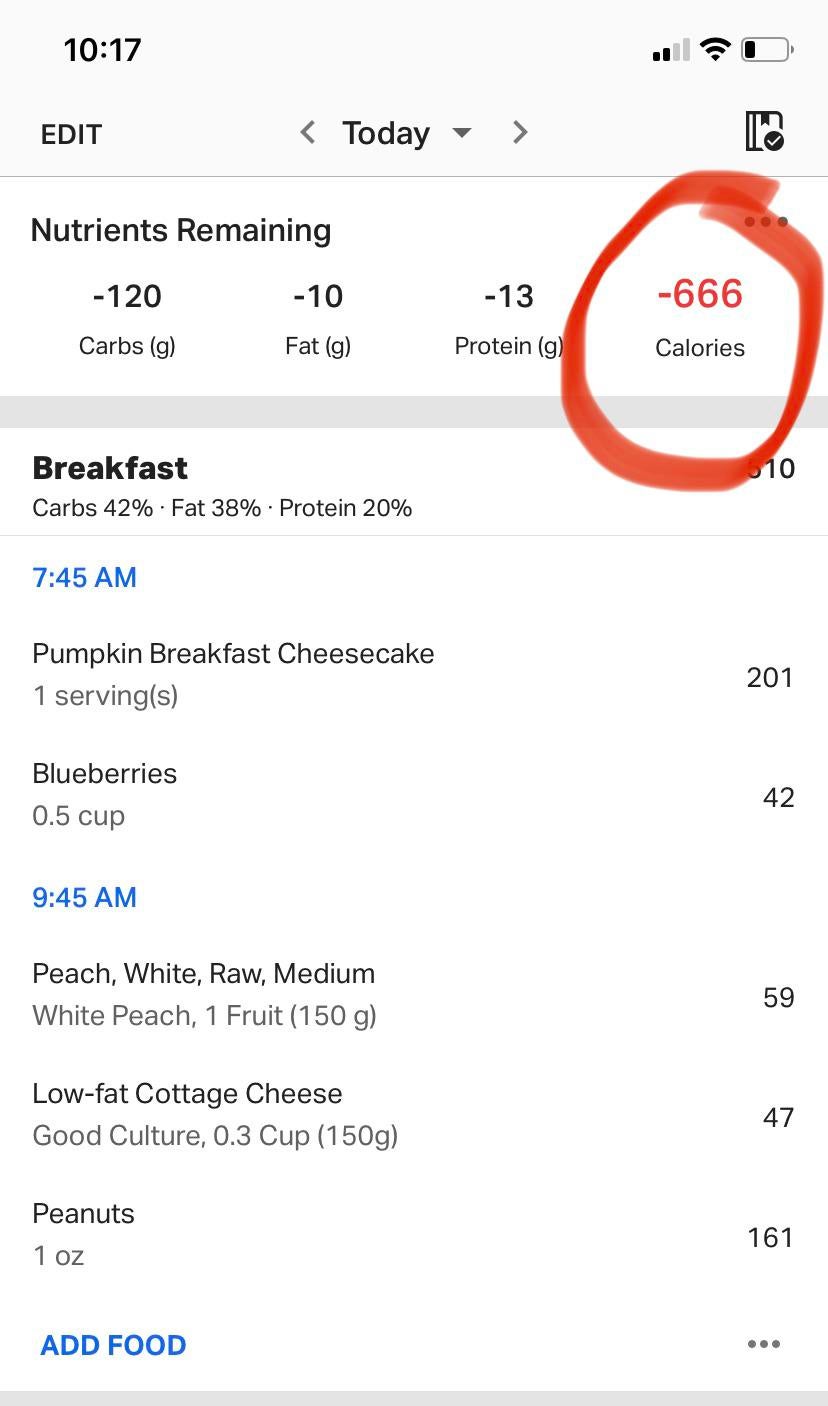Tap EDIT in the top bar

[71, 135]
